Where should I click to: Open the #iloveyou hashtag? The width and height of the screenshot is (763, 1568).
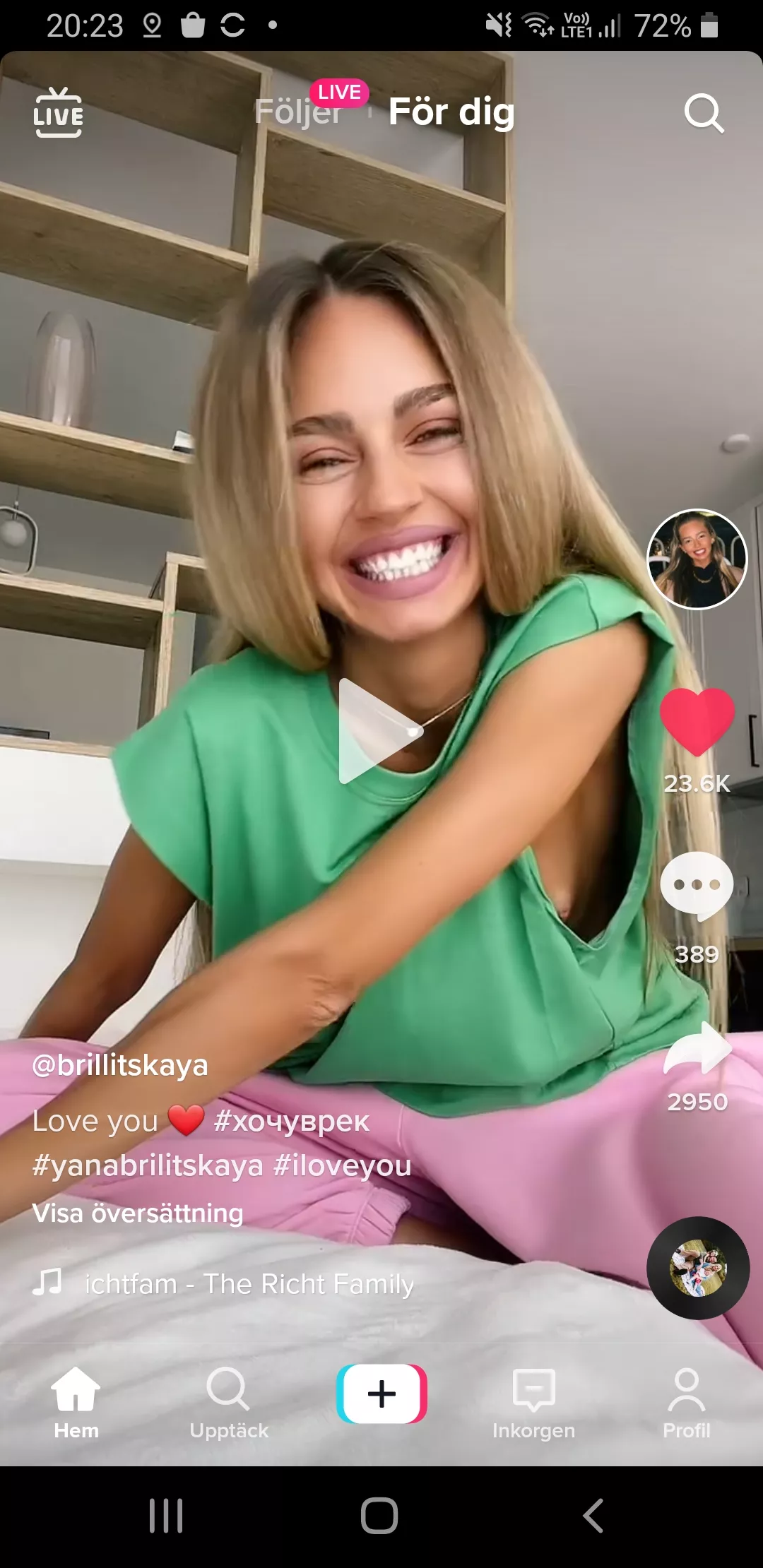point(343,1166)
